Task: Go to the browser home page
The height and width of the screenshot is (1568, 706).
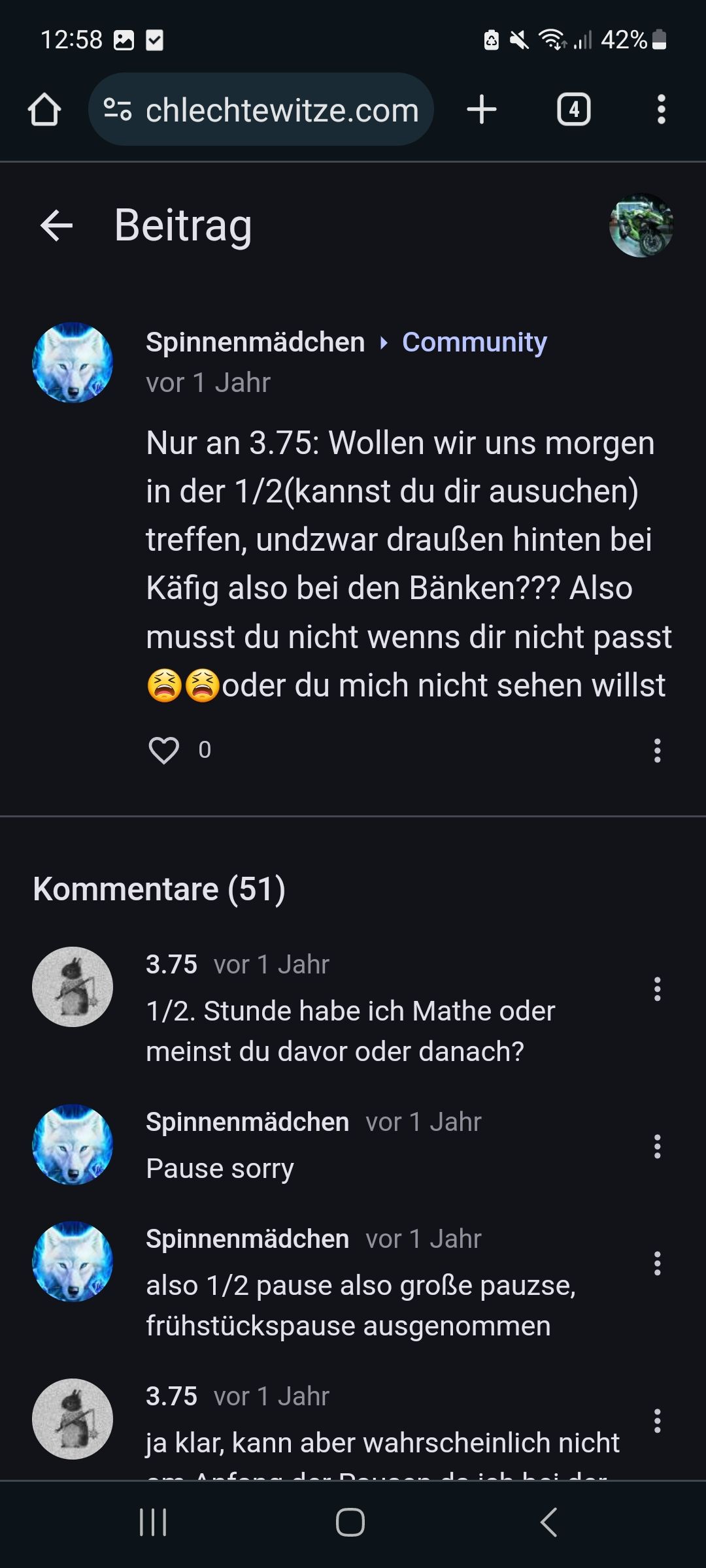Action: point(44,110)
